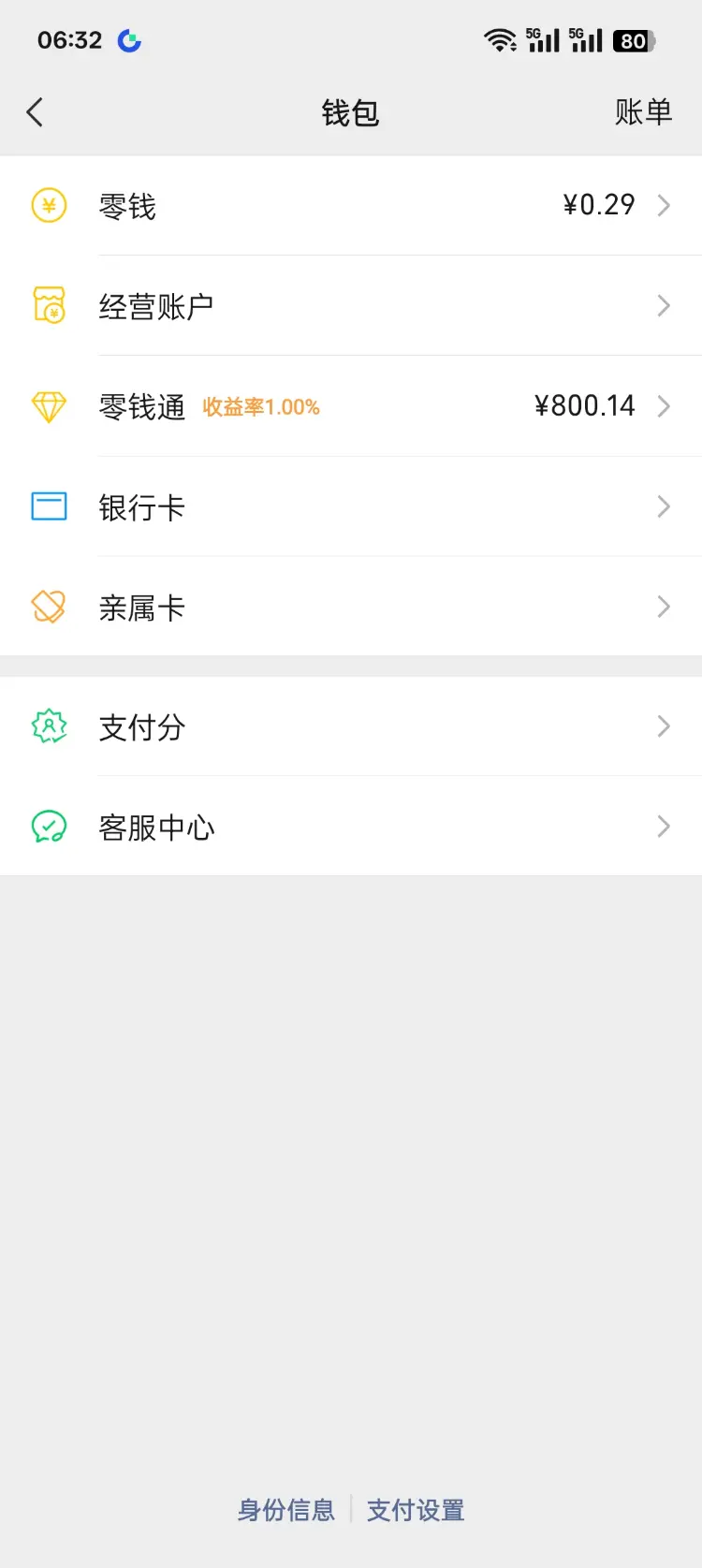Expand the 银行卡 row chevron
This screenshot has height=1568, width=702.
(665, 506)
